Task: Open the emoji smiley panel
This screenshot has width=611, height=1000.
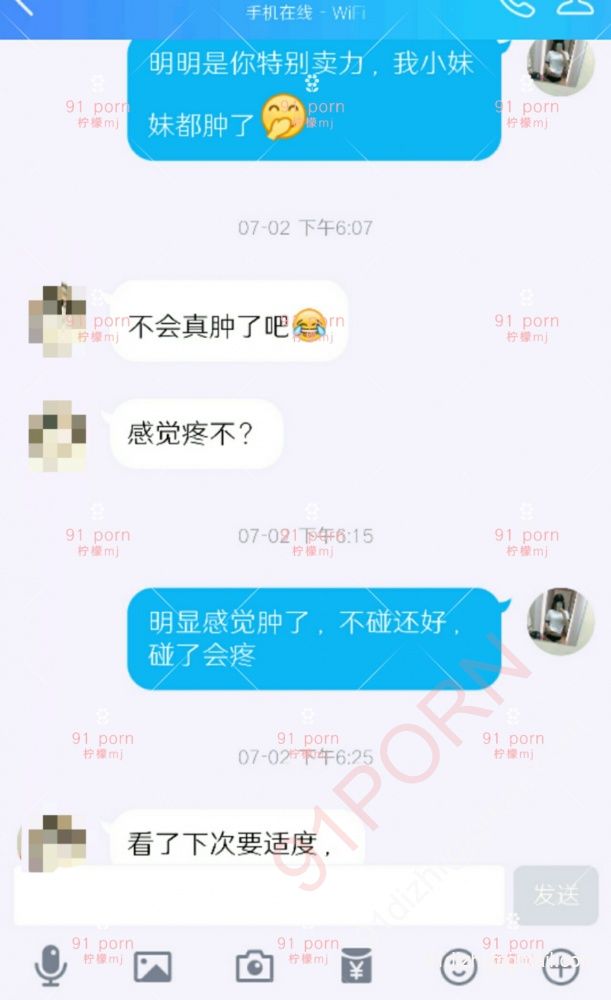Action: click(459, 966)
